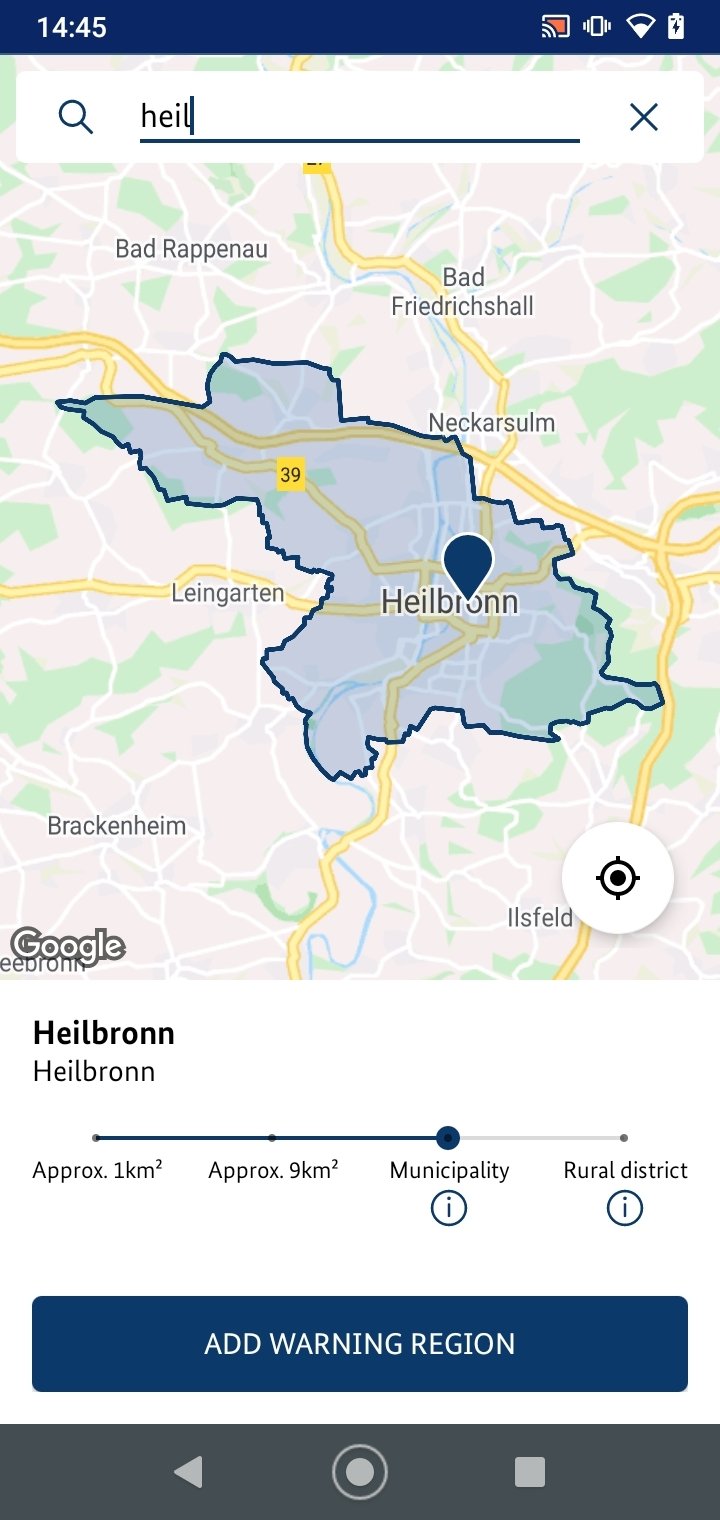Select the Approx. 1km² region size
The width and height of the screenshot is (720, 1520).
click(x=97, y=1170)
